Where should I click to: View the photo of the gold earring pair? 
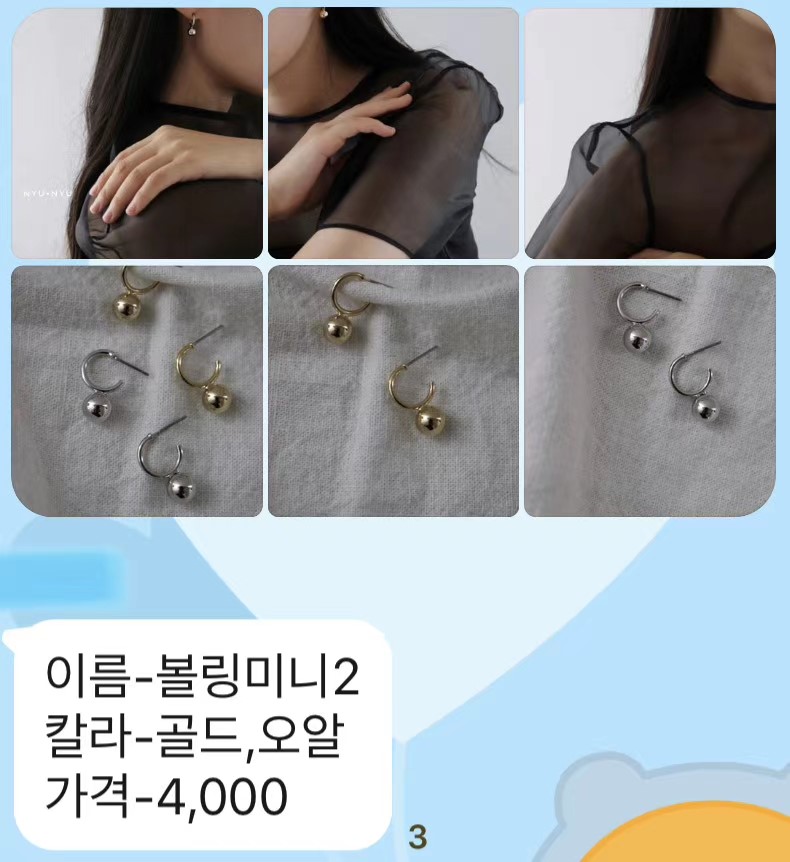(393, 391)
